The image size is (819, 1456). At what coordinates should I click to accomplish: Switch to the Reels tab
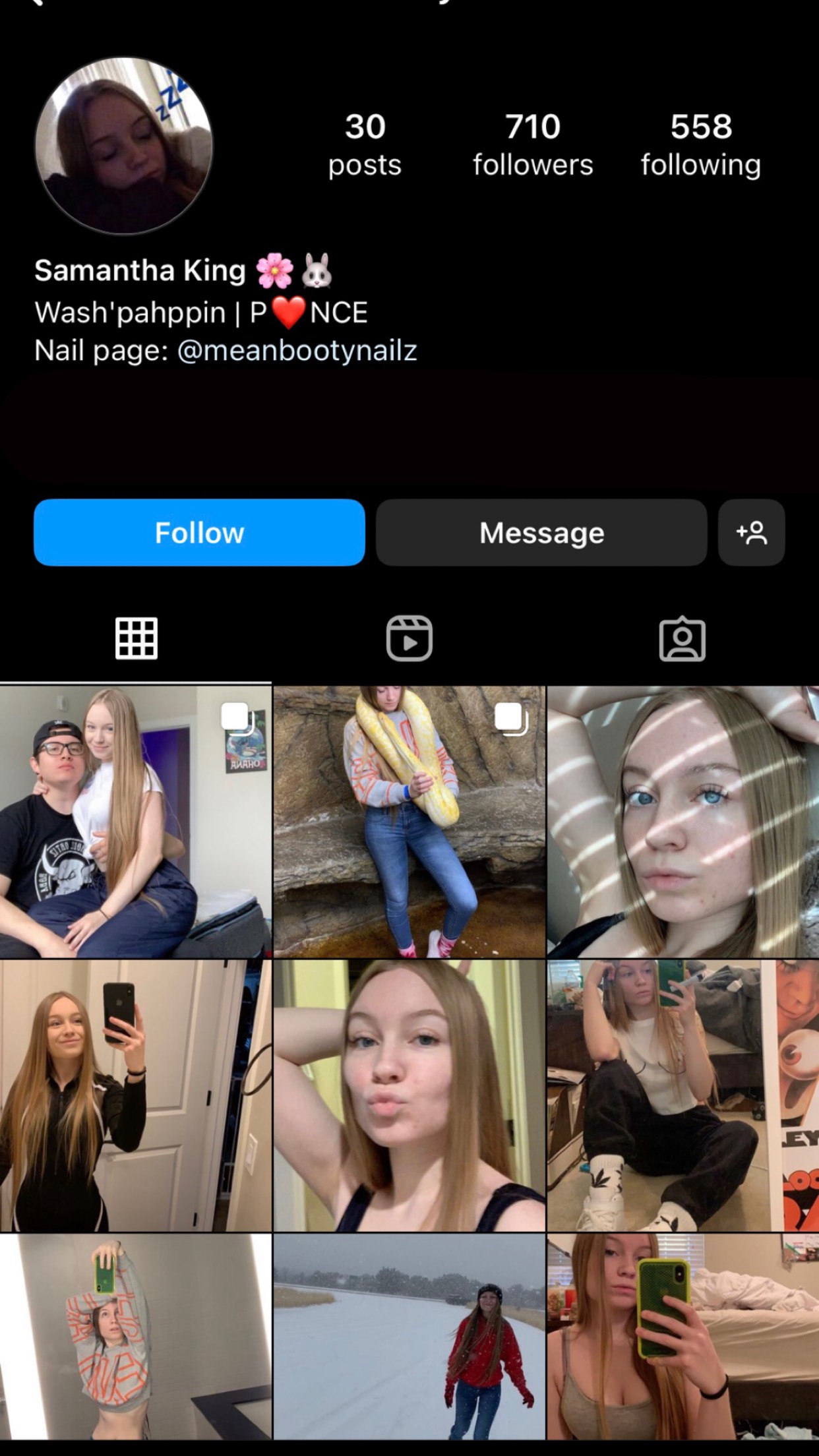coord(409,638)
